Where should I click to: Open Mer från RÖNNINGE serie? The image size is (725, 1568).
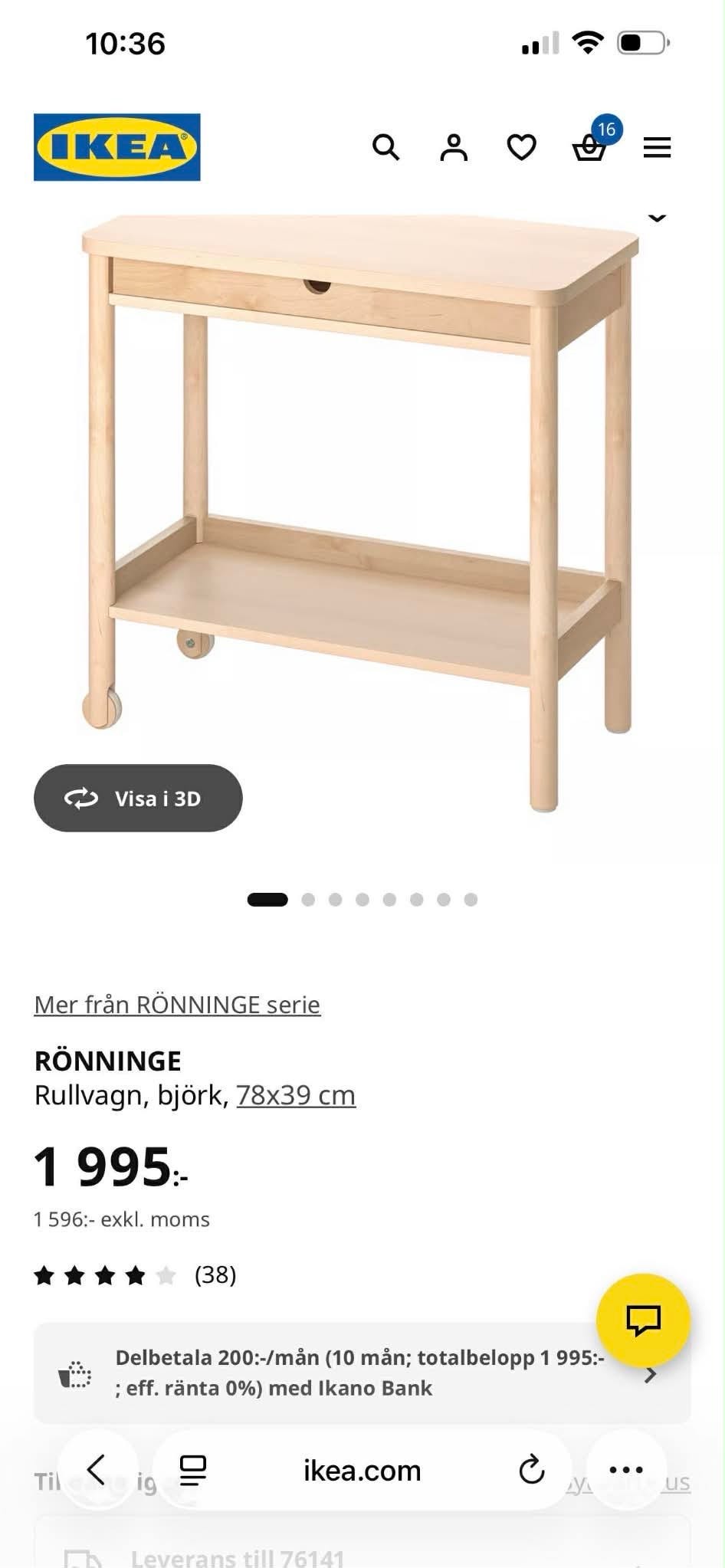pos(176,1004)
